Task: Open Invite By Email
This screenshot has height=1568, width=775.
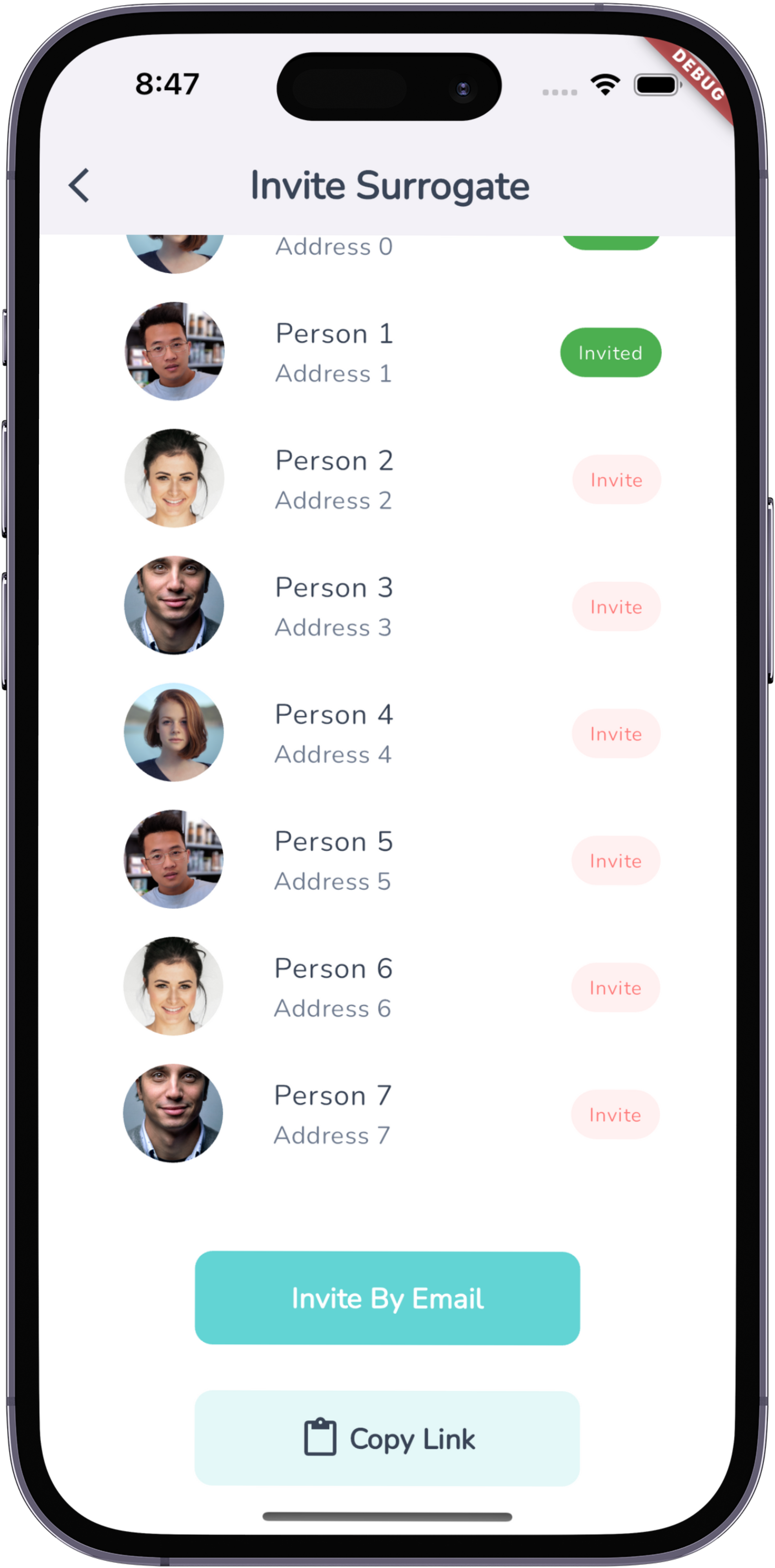Action: 387,1298
